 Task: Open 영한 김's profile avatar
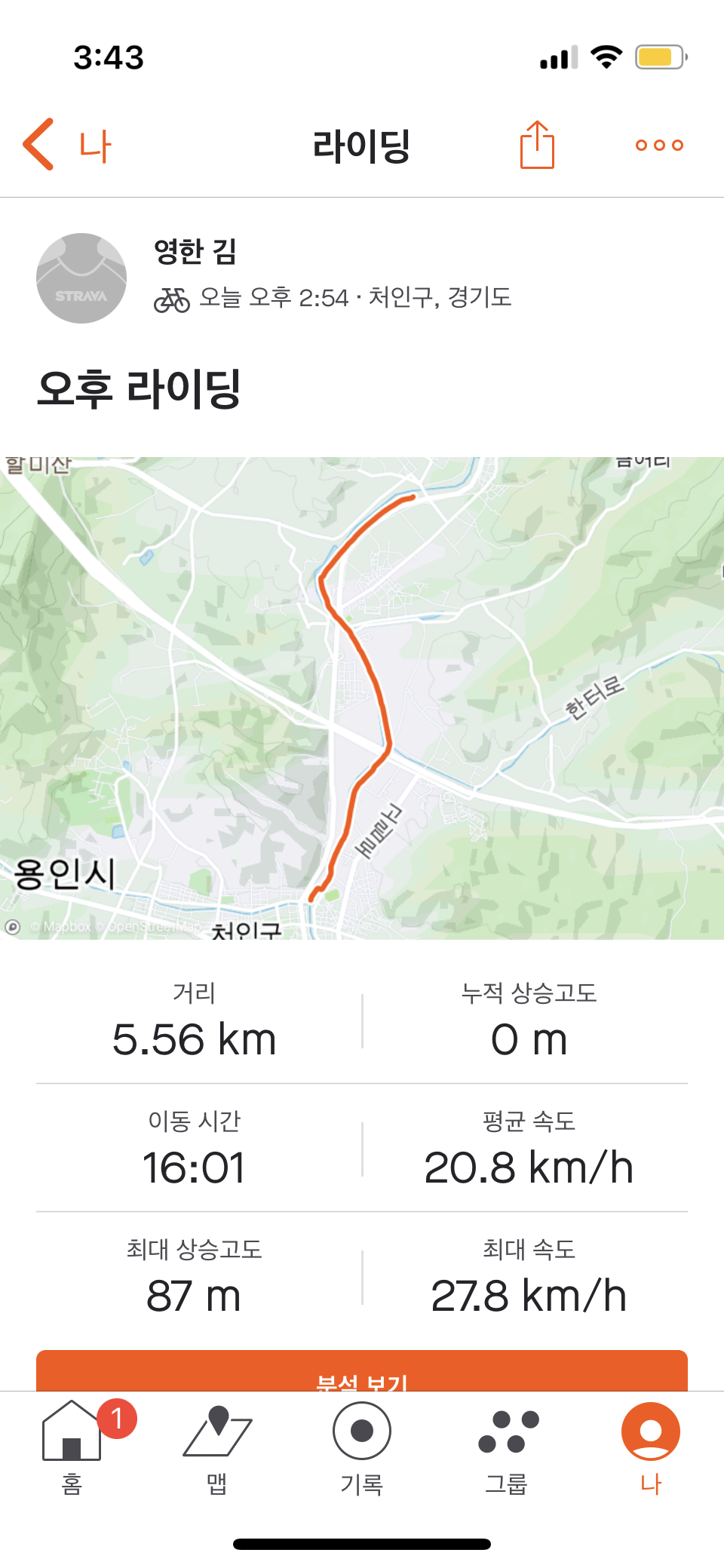pyautogui.click(x=81, y=278)
